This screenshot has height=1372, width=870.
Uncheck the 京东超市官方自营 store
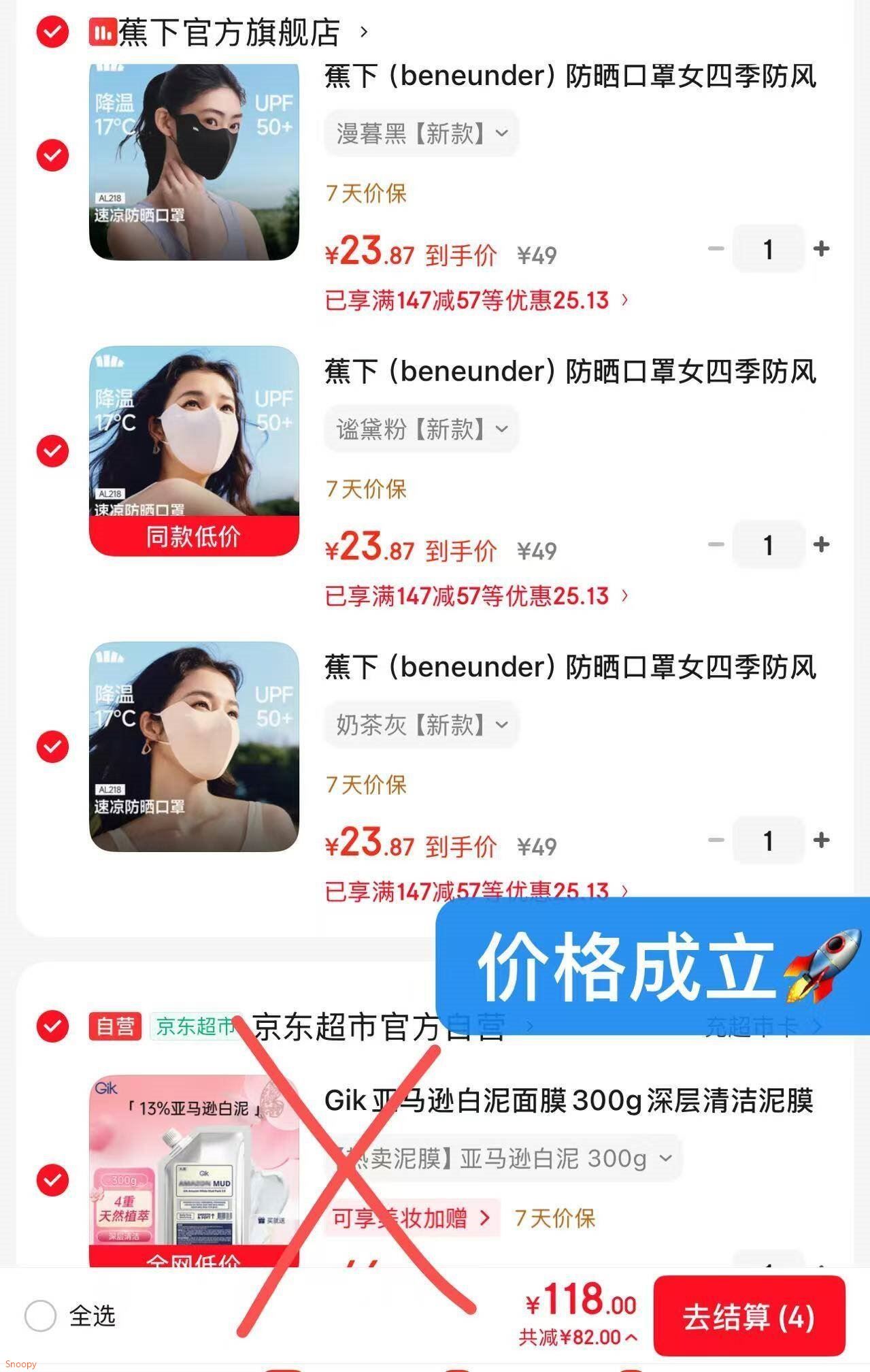pos(52,1026)
